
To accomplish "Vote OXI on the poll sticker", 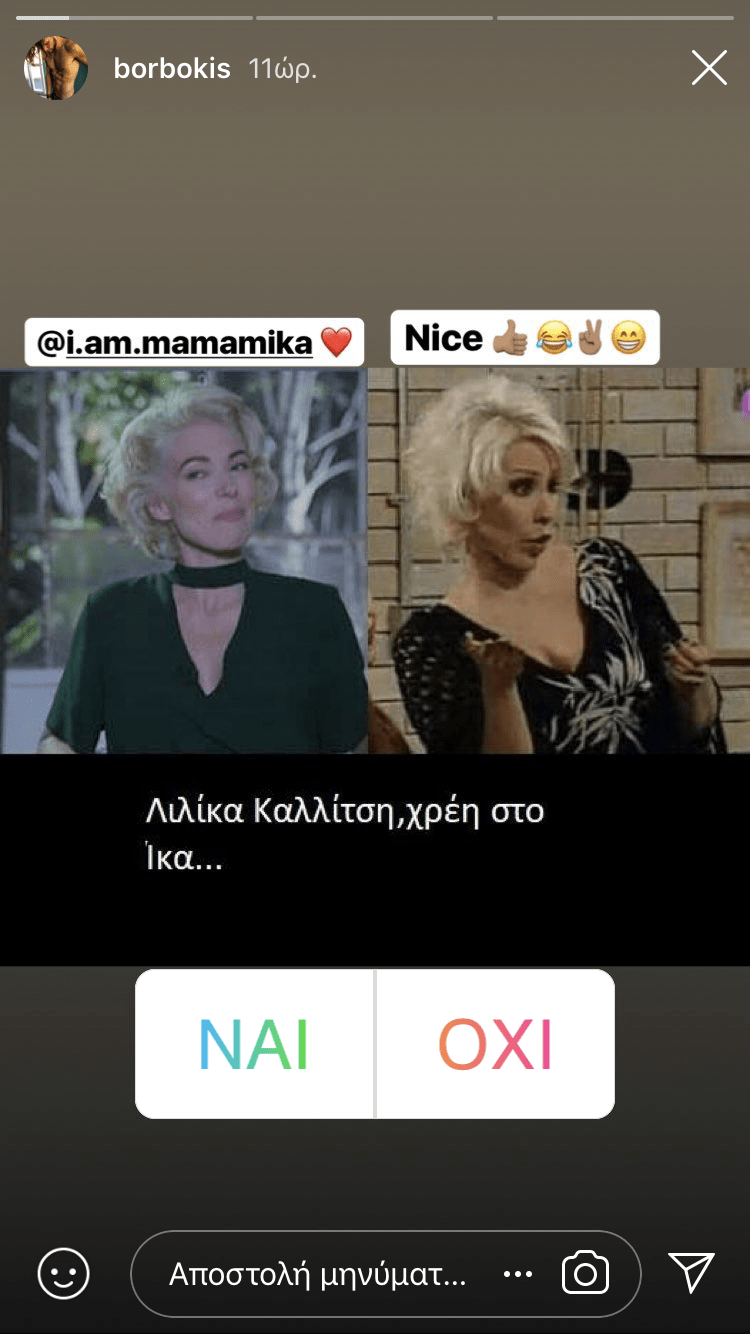I will coord(495,1043).
